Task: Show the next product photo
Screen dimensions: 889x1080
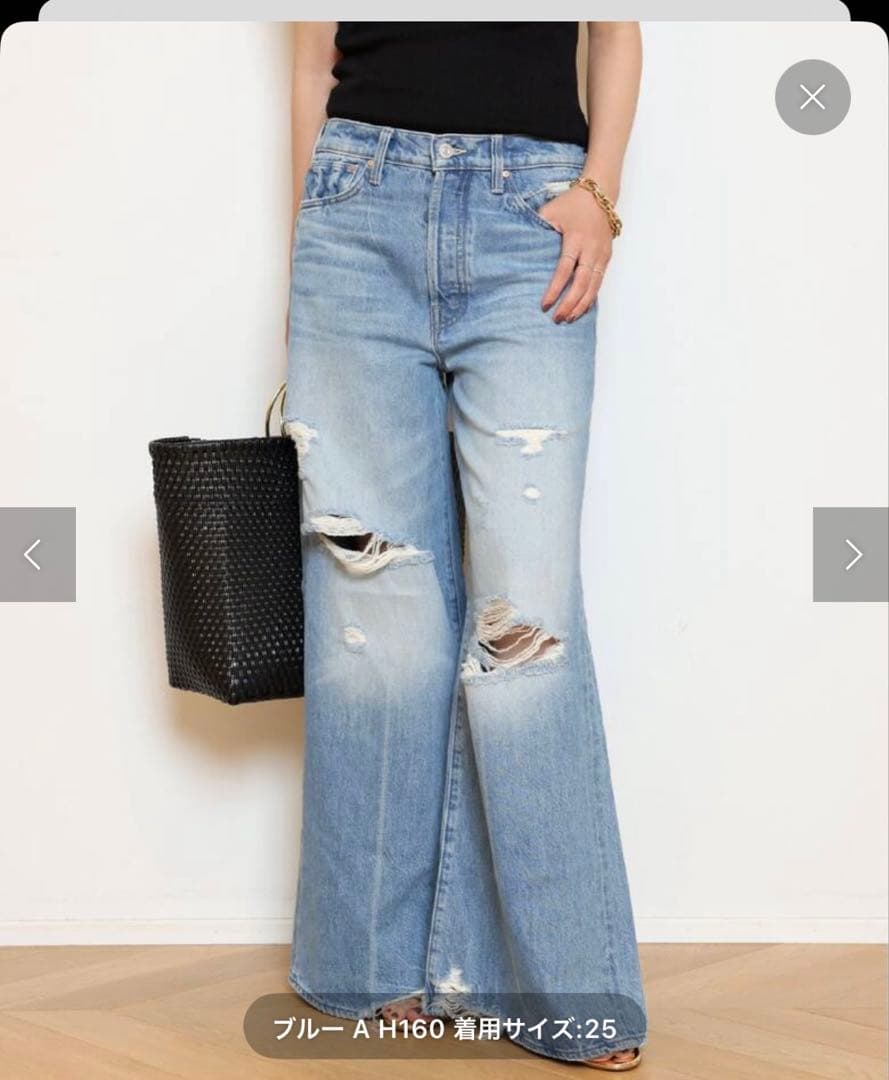Action: click(851, 554)
